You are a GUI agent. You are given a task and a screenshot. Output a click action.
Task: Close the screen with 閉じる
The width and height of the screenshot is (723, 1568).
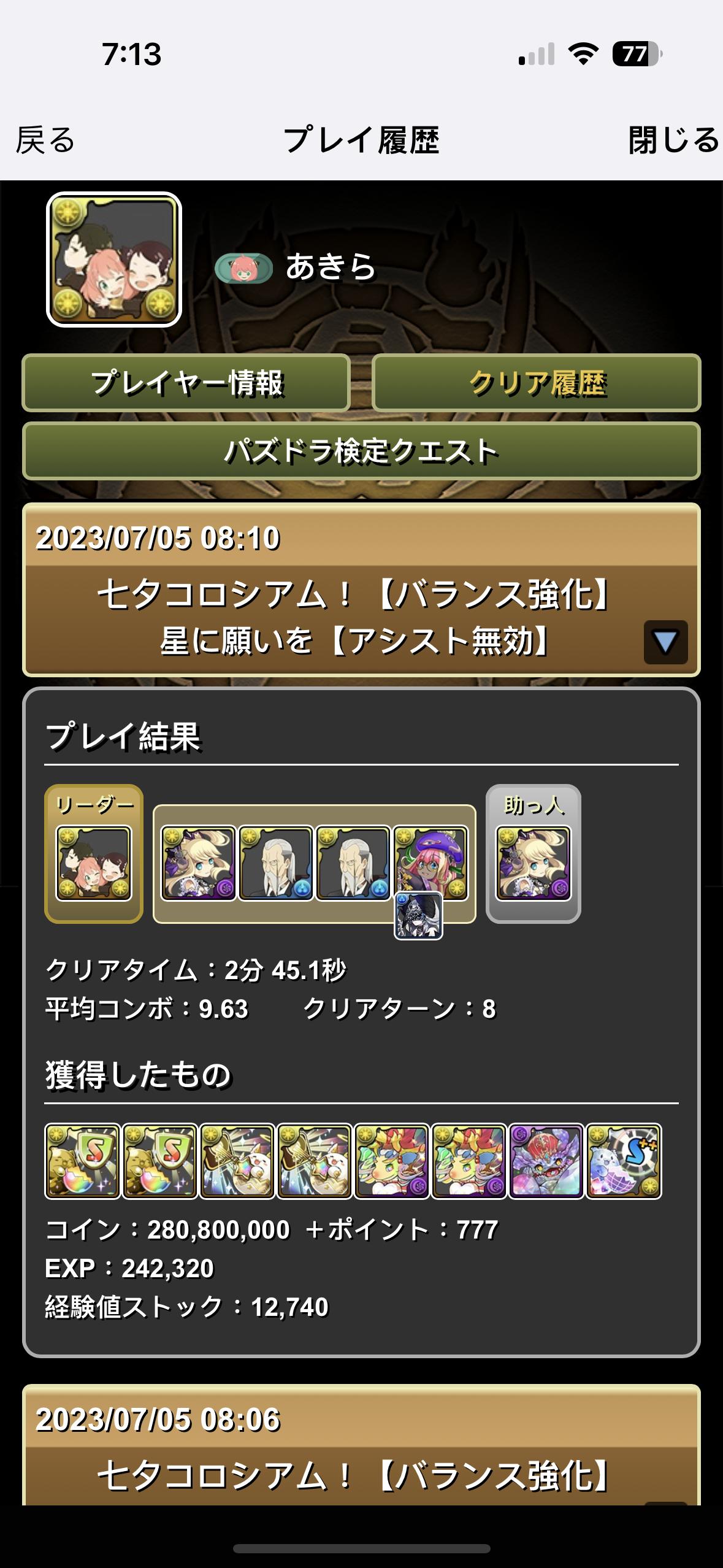673,140
